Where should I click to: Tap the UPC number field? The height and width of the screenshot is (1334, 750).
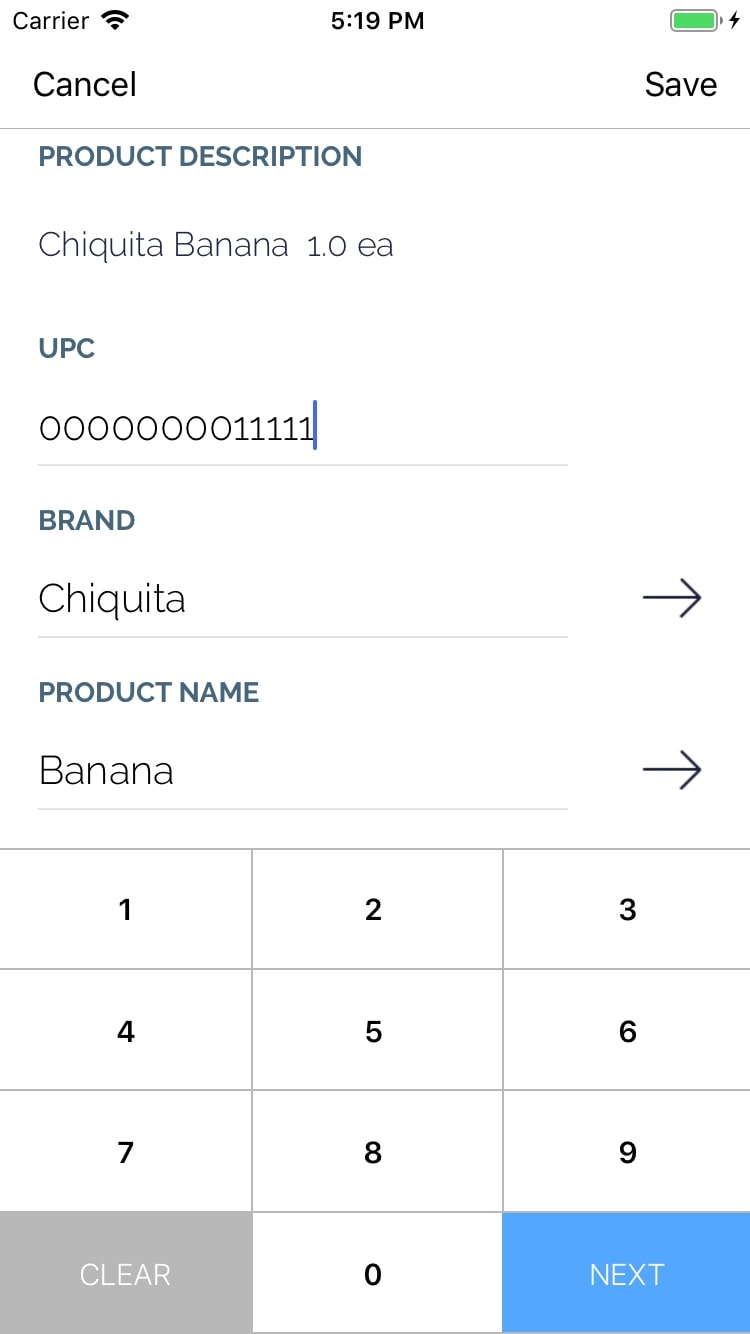pos(303,428)
